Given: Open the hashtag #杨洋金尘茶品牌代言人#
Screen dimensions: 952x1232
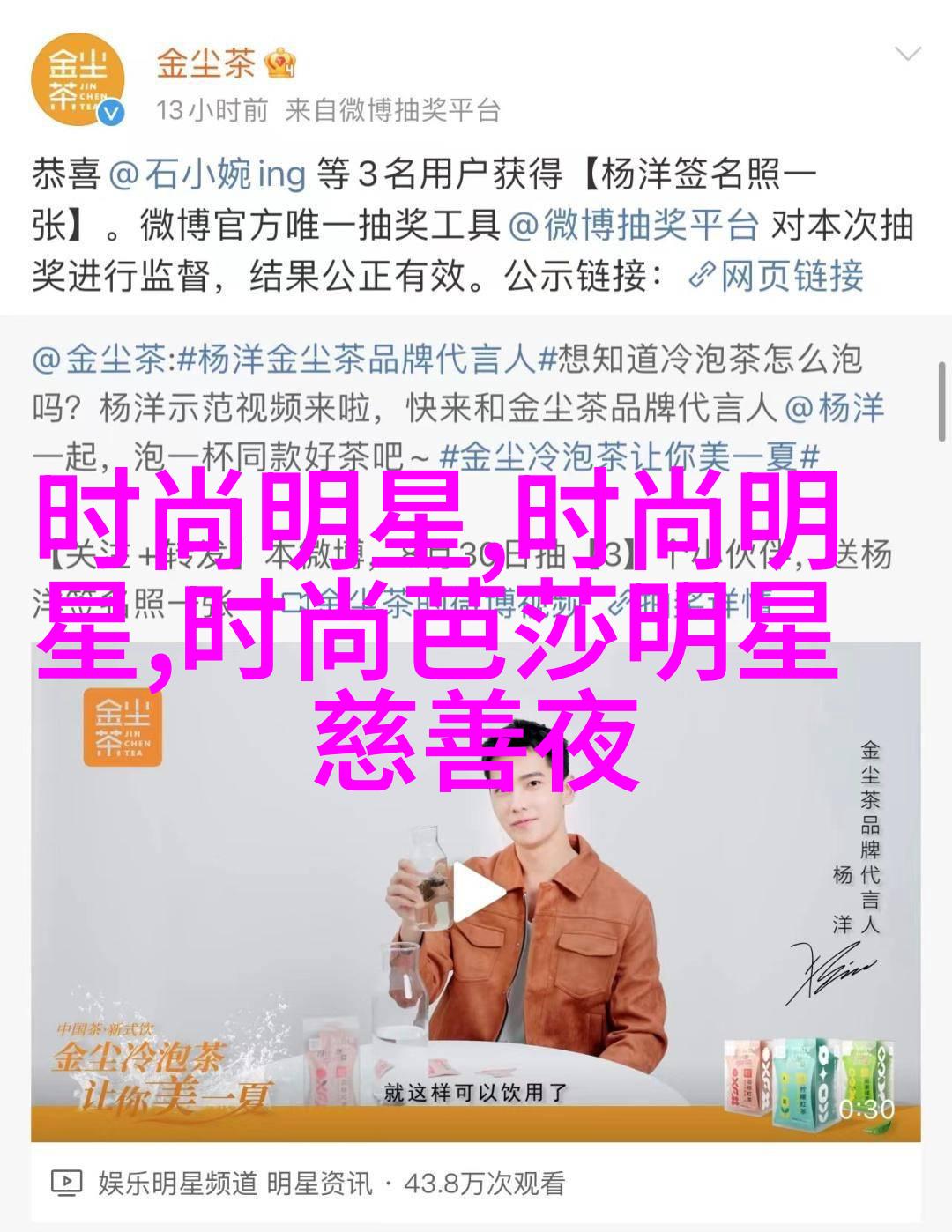Looking at the screenshot, I should tap(357, 360).
